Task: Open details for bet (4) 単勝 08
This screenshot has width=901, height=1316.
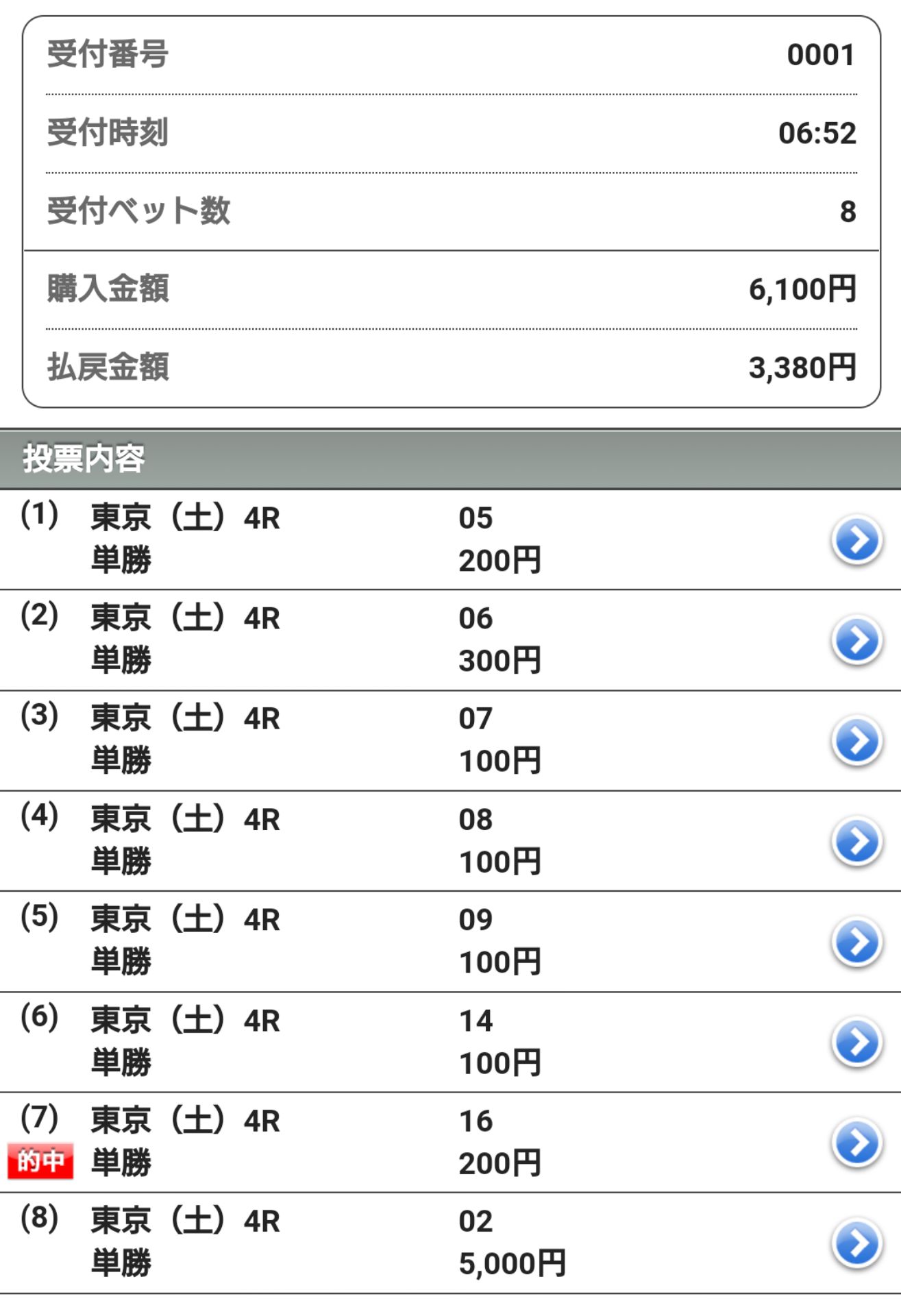Action: (x=855, y=840)
